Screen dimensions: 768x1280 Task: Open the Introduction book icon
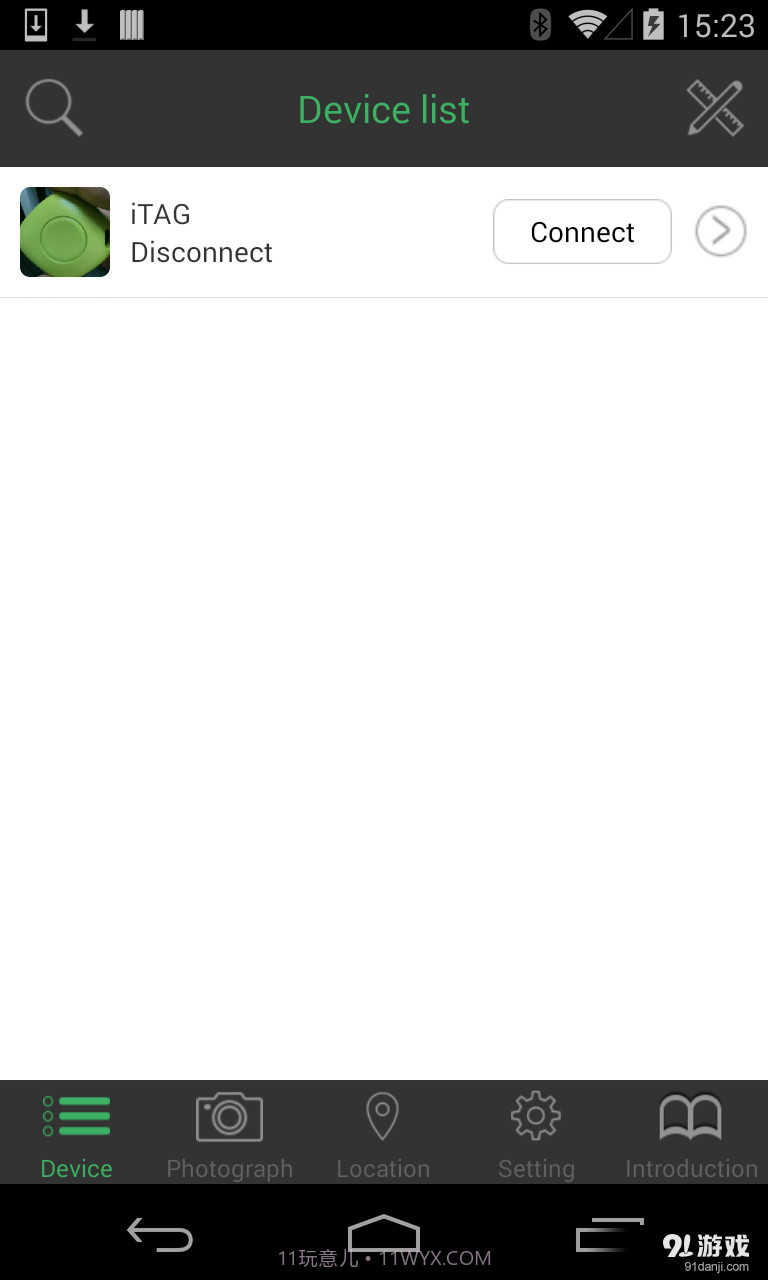[690, 1116]
